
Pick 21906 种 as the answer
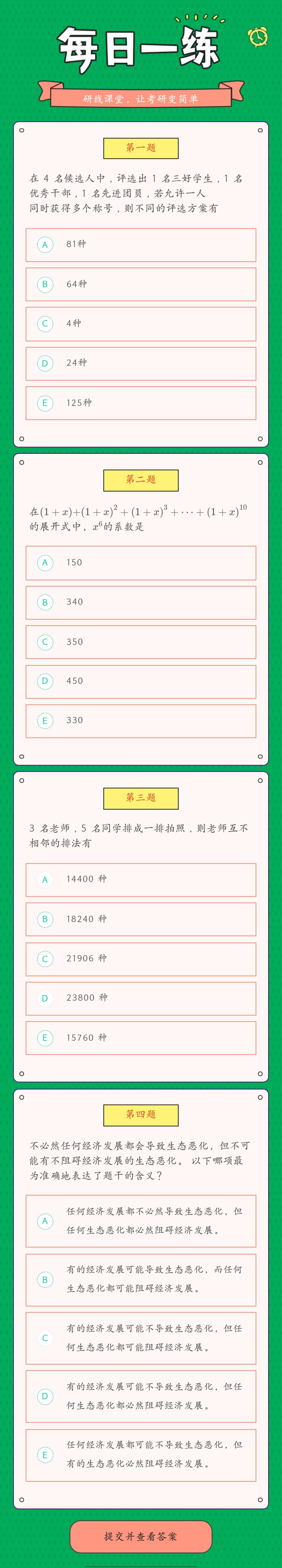point(140,959)
